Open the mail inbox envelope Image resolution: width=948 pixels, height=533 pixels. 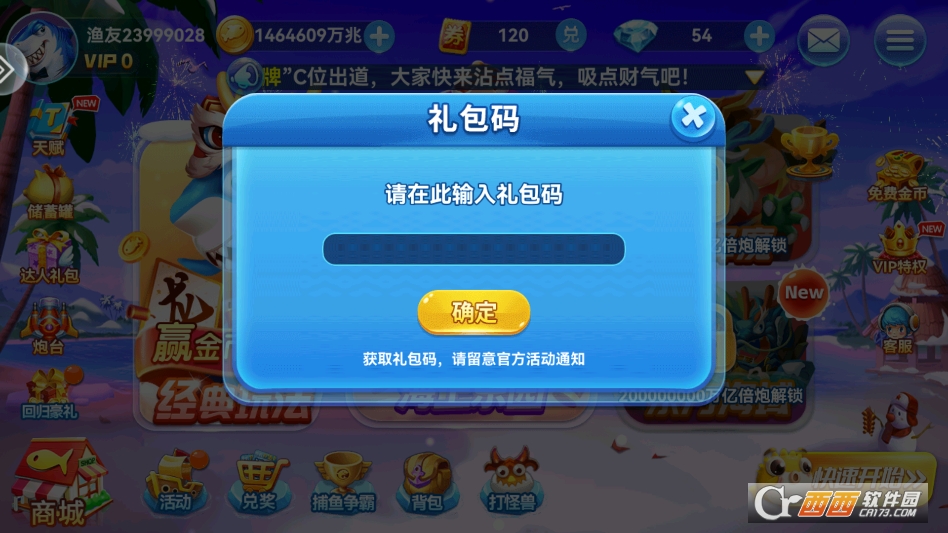822,41
